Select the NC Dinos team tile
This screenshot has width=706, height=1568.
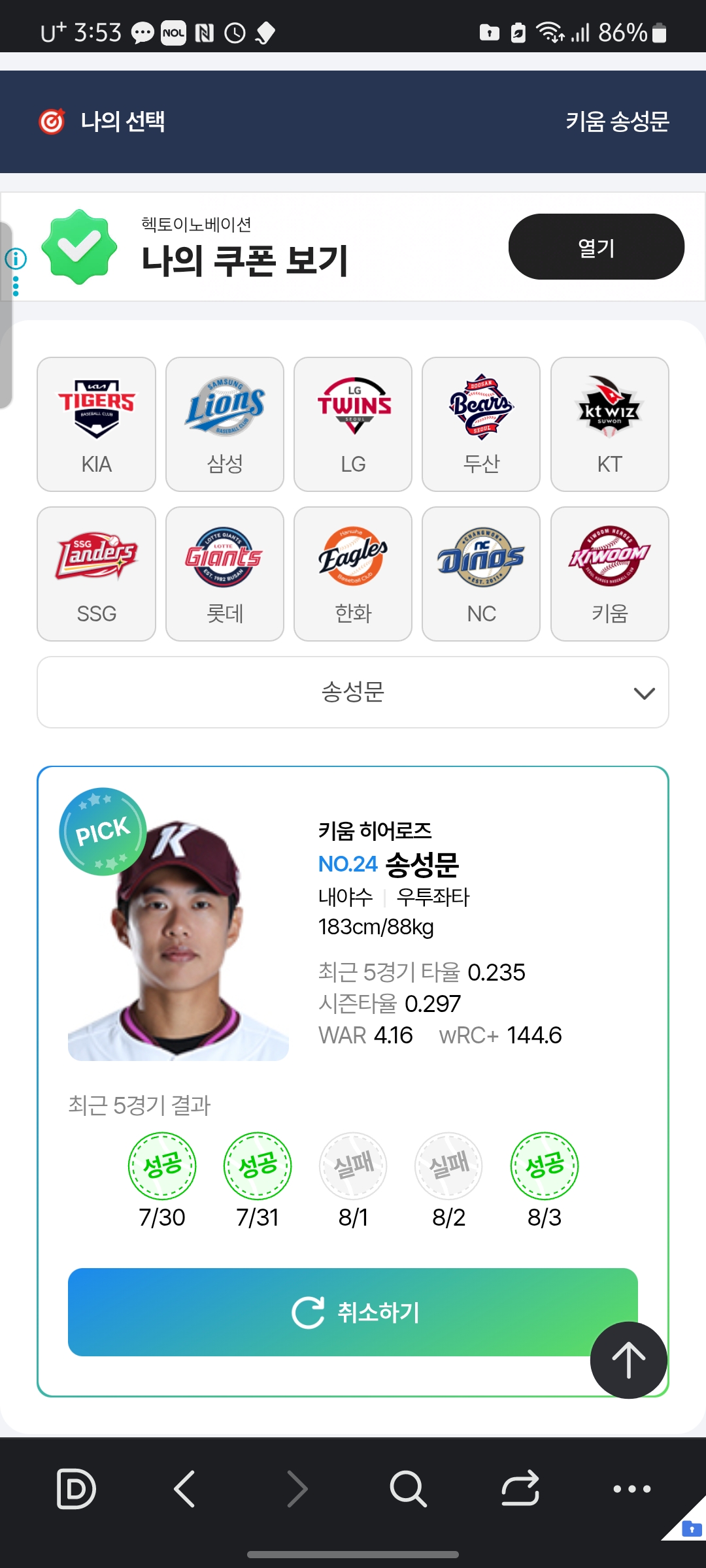[x=481, y=574]
